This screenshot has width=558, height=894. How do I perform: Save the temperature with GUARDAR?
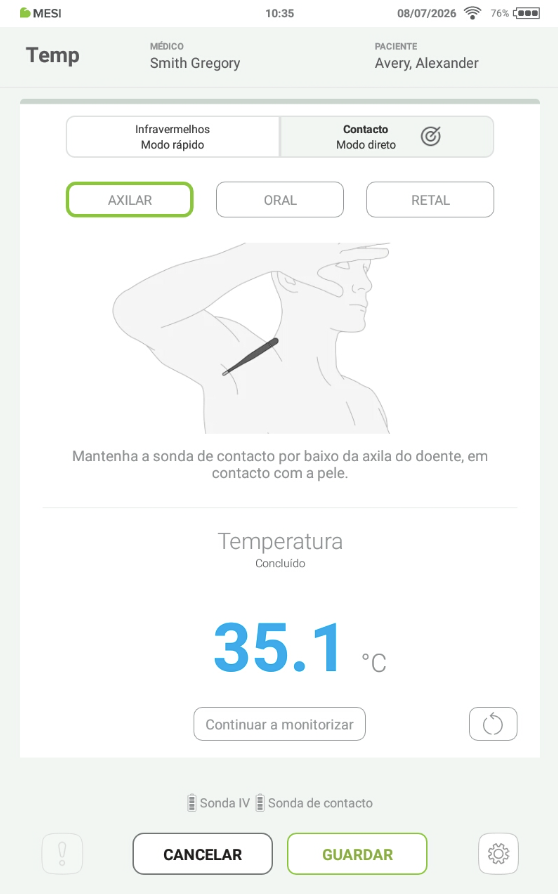[x=357, y=854]
